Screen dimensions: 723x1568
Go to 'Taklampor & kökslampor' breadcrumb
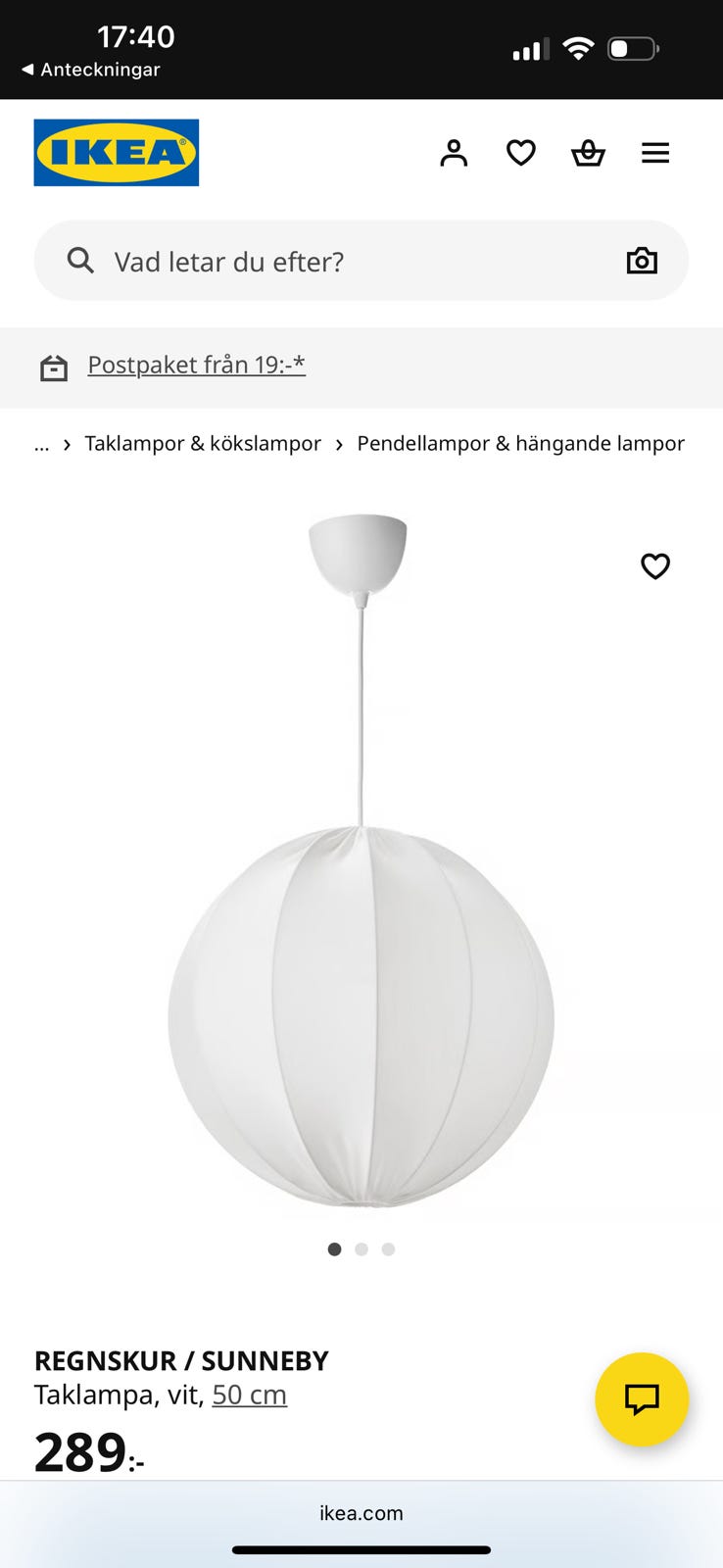pos(203,444)
